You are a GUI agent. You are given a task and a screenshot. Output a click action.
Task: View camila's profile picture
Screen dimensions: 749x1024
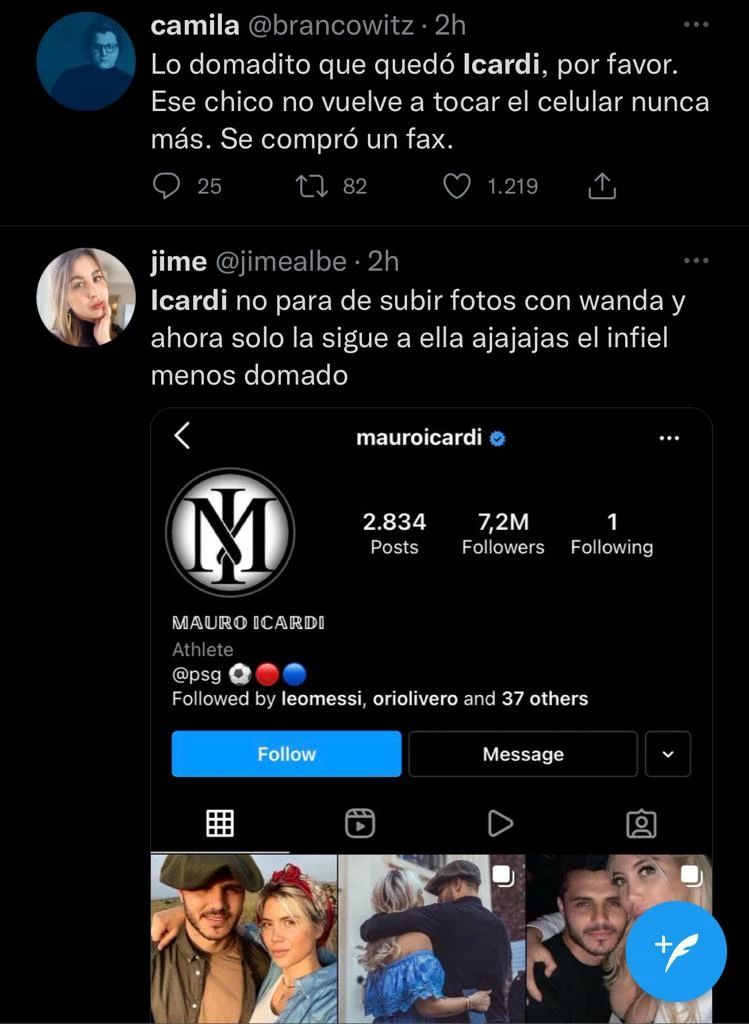pos(86,62)
